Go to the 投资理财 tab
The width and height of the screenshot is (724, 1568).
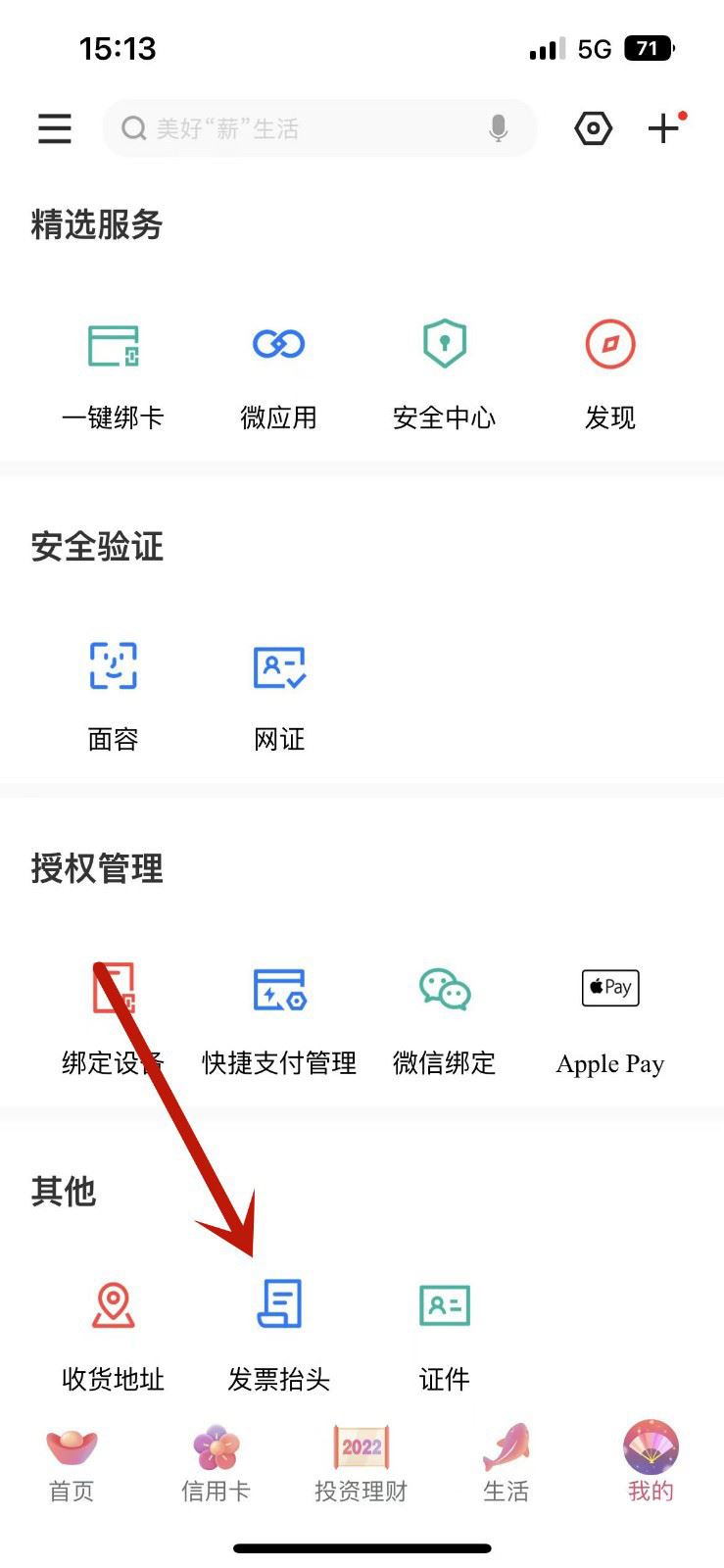click(x=361, y=1463)
